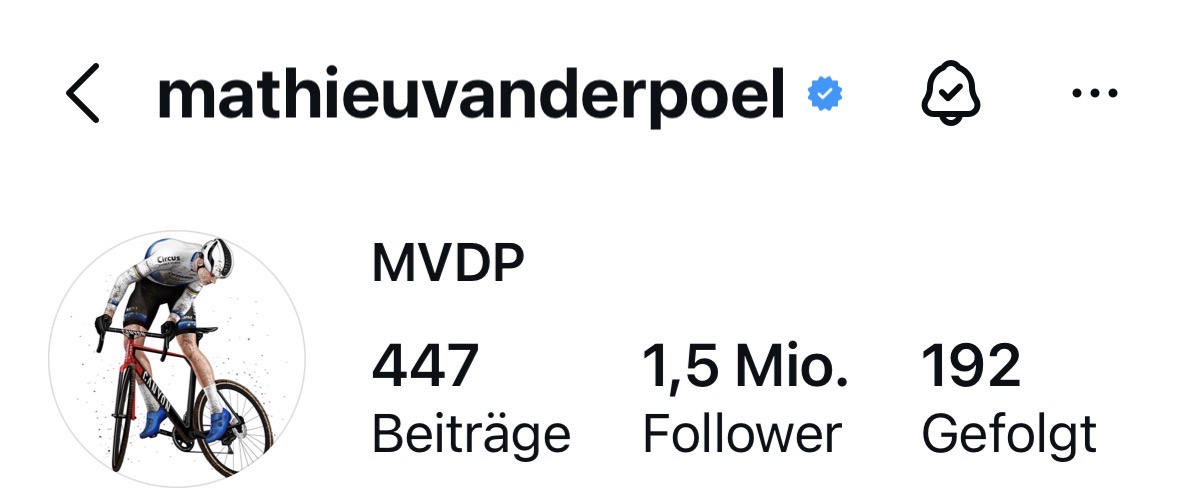Open the 192 Gefolgt following list
This screenshot has width=1179, height=500.
[x=1008, y=397]
